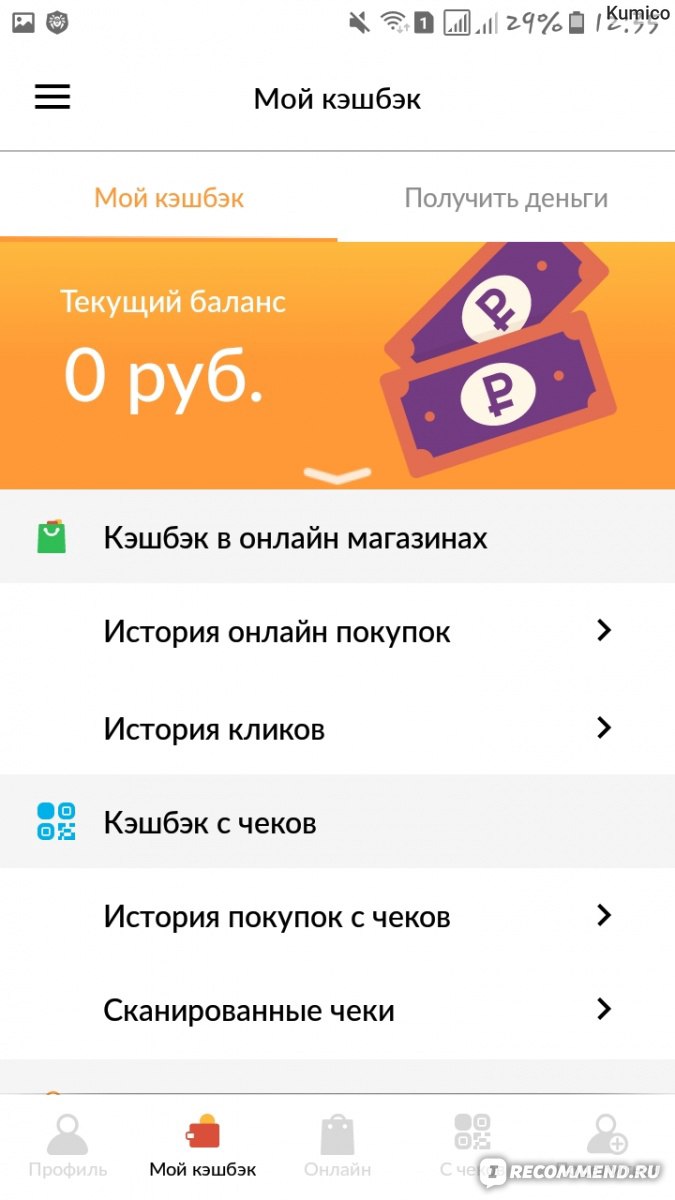
Task: Open the hamburger drawer menu
Action: pyautogui.click(x=53, y=97)
